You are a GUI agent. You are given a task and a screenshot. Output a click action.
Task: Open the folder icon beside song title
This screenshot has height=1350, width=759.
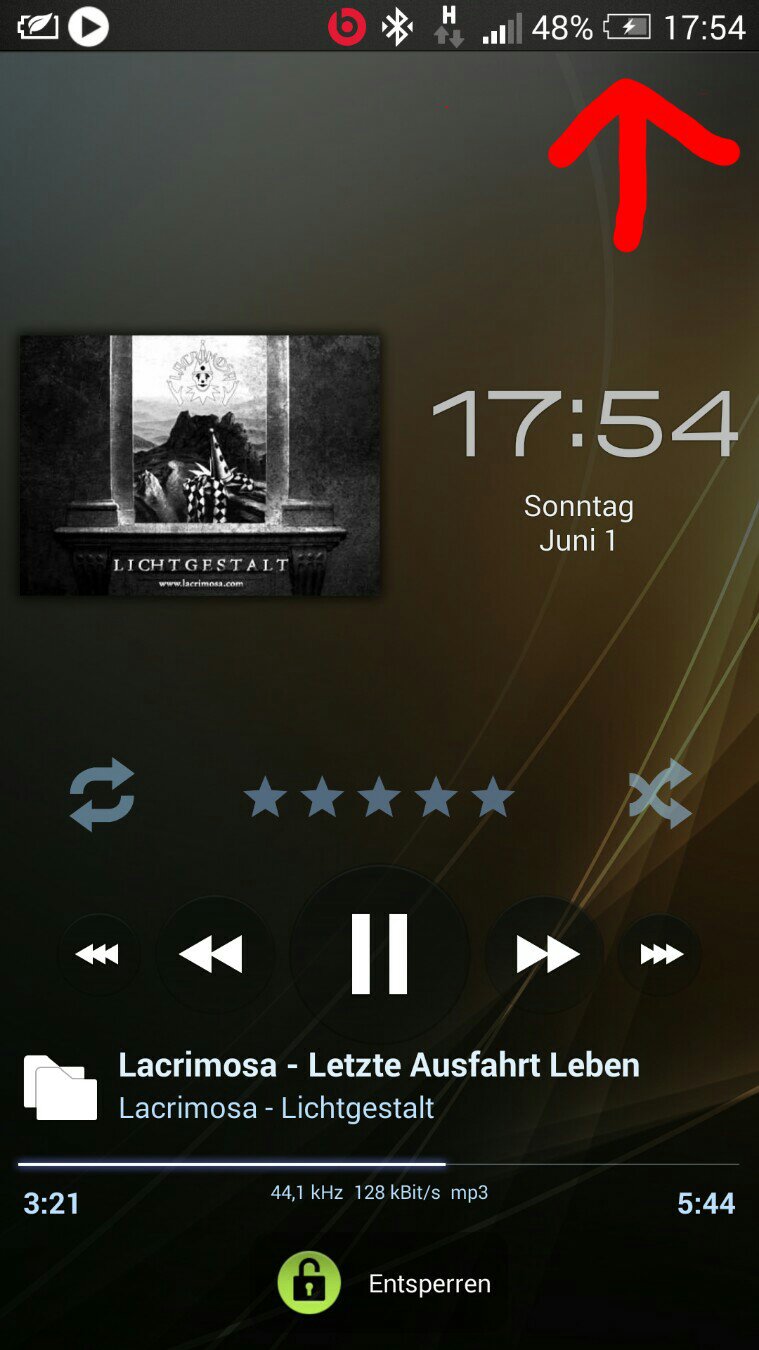(60, 1087)
